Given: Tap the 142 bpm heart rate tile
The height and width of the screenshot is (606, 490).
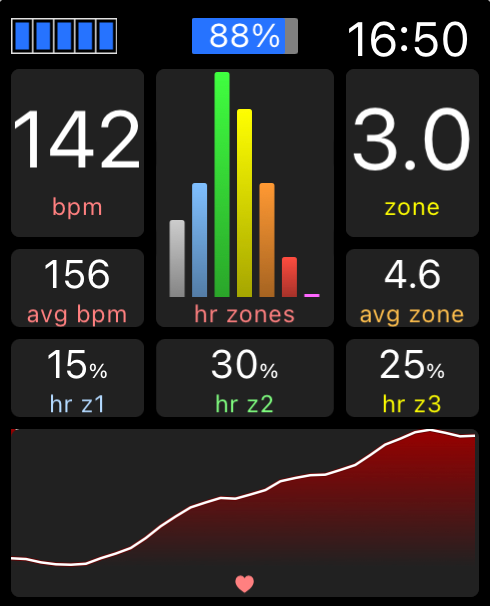Looking at the screenshot, I should [77, 153].
